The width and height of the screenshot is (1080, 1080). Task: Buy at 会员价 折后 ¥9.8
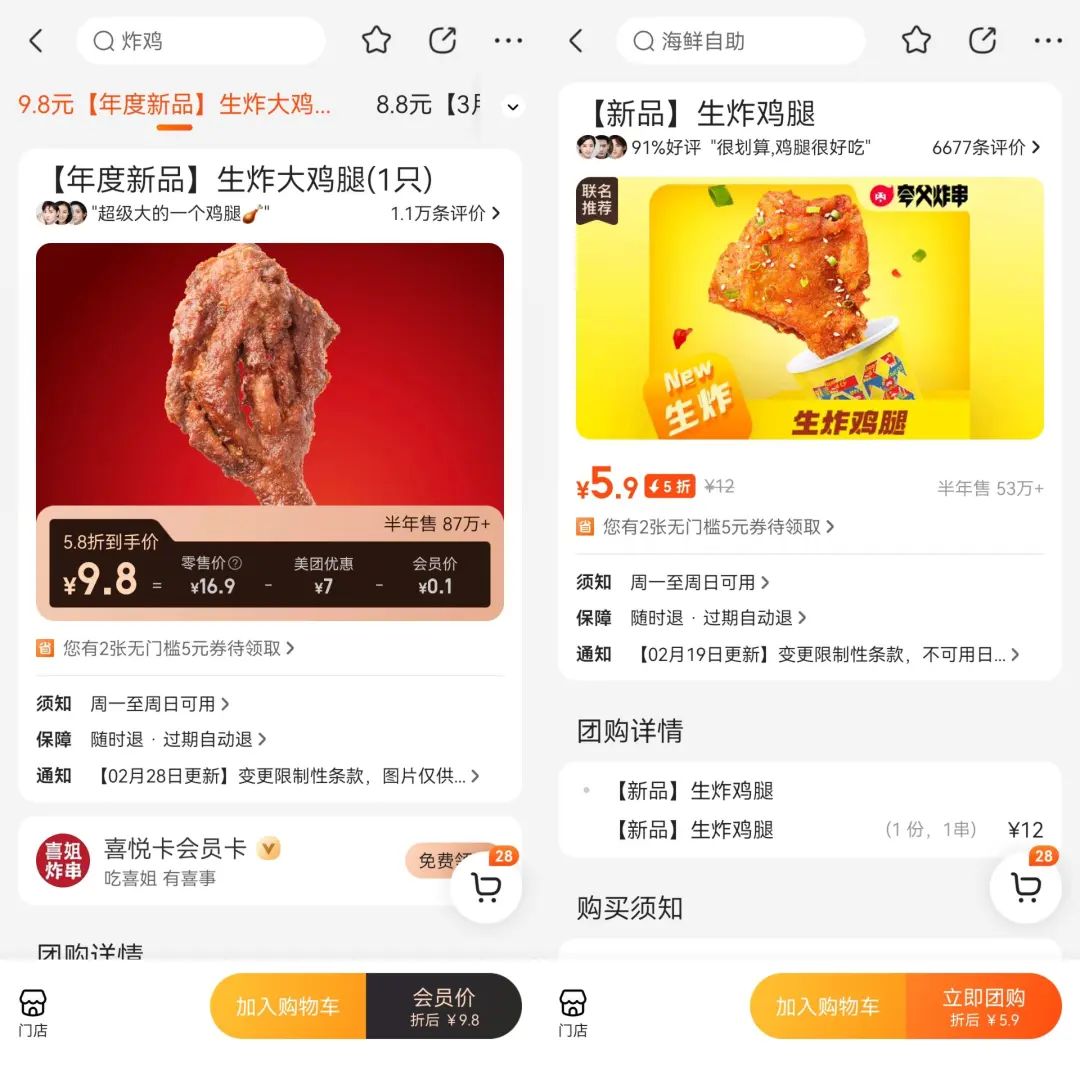pyautogui.click(x=444, y=1005)
